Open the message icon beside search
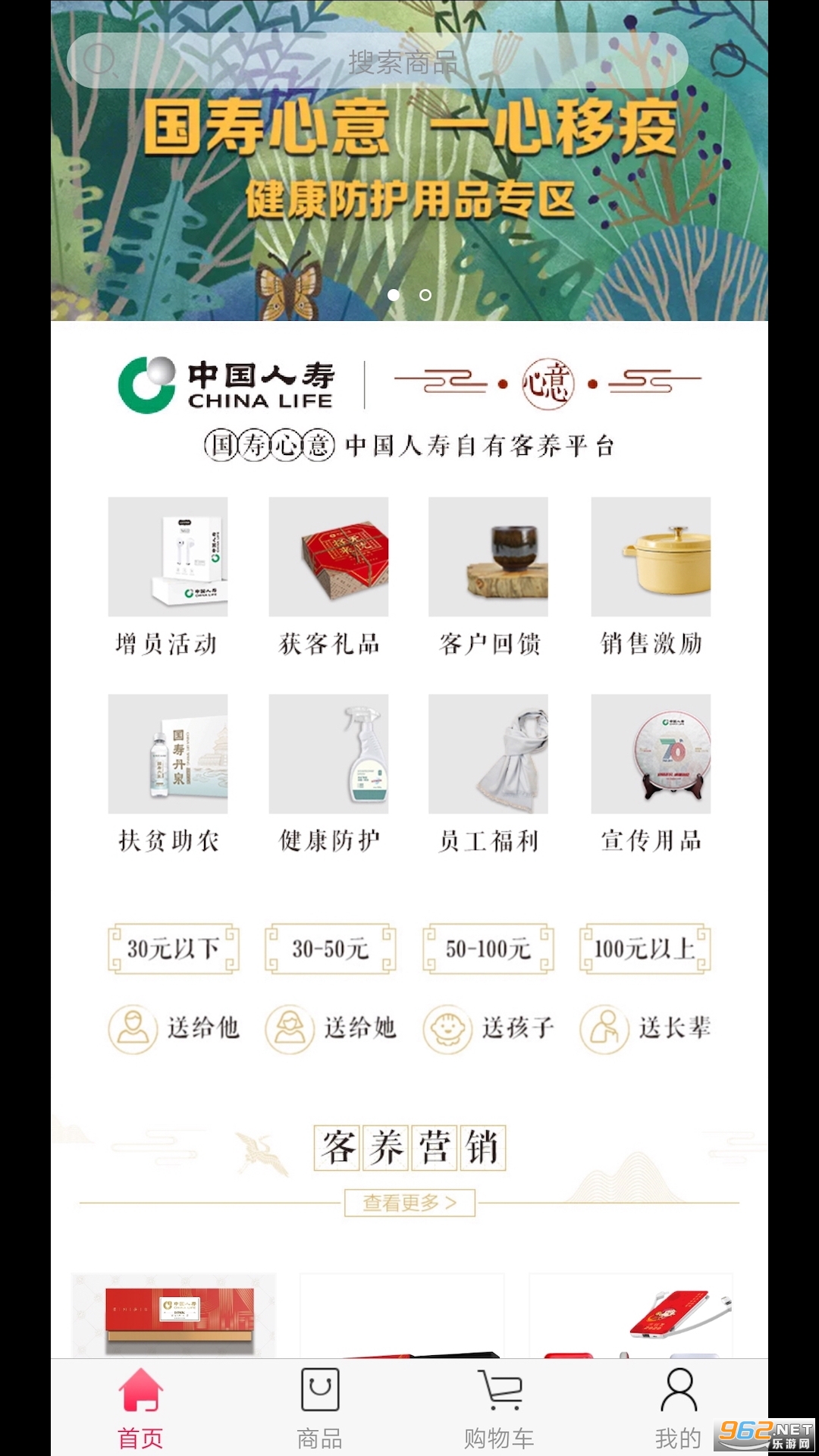Image resolution: width=819 pixels, height=1456 pixels. (x=727, y=61)
